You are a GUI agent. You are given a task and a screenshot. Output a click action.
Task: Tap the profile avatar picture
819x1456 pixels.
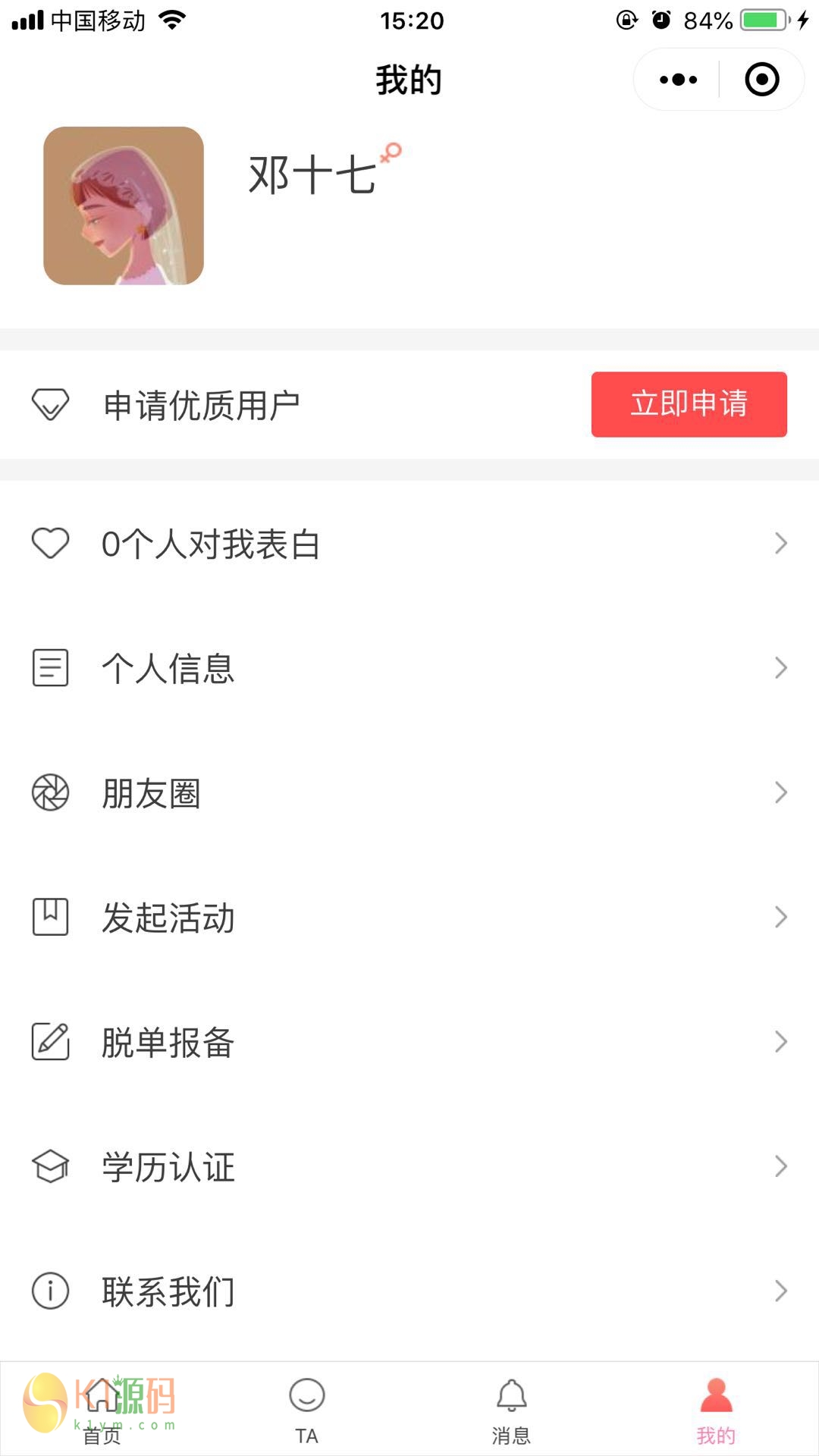tap(124, 206)
